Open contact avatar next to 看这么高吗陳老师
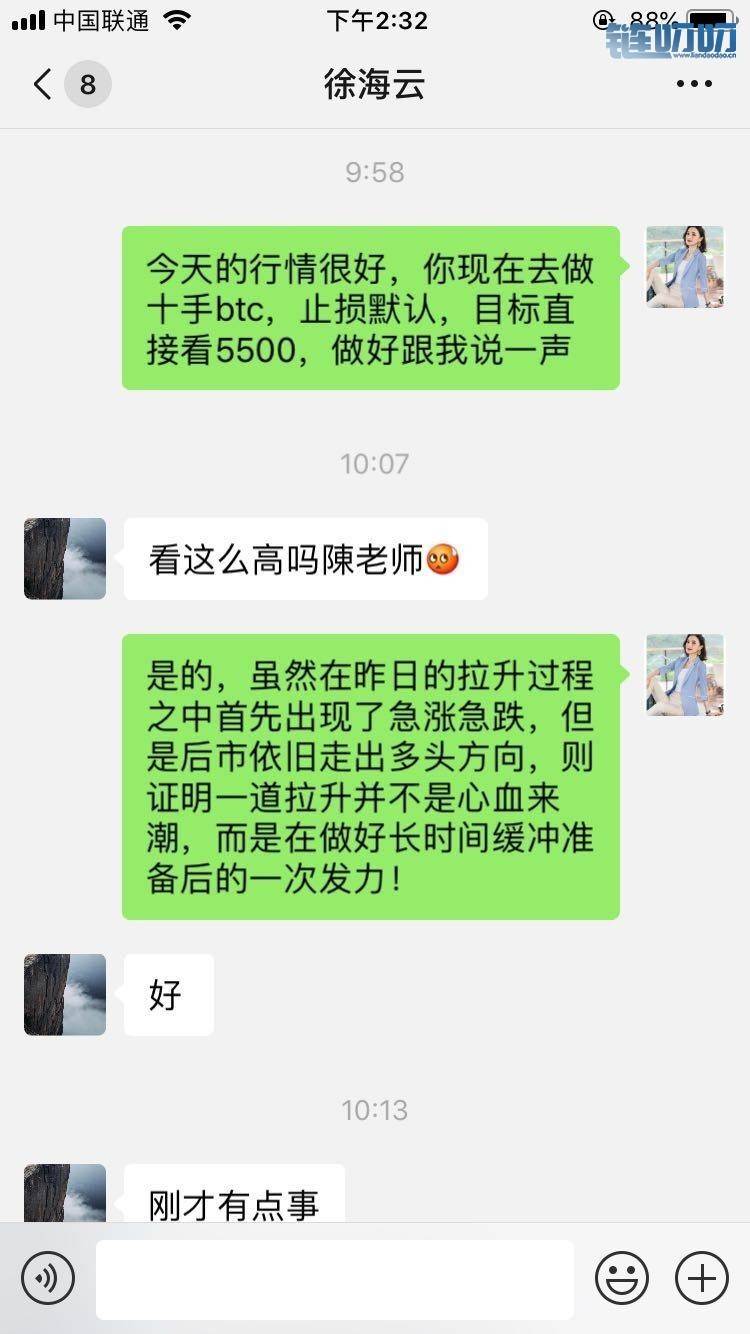750x1334 pixels. [x=65, y=558]
